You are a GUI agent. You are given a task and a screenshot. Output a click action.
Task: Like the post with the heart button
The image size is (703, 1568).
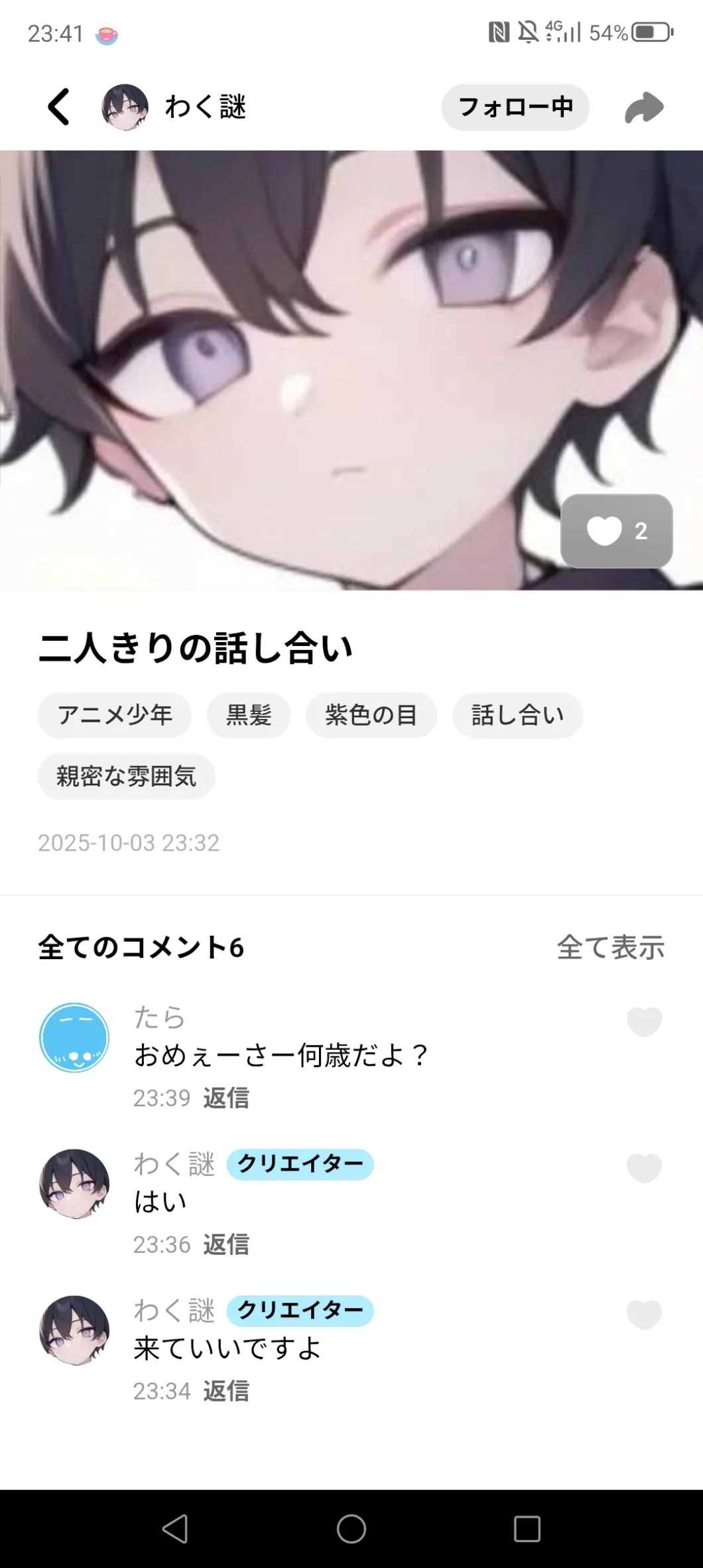616,531
